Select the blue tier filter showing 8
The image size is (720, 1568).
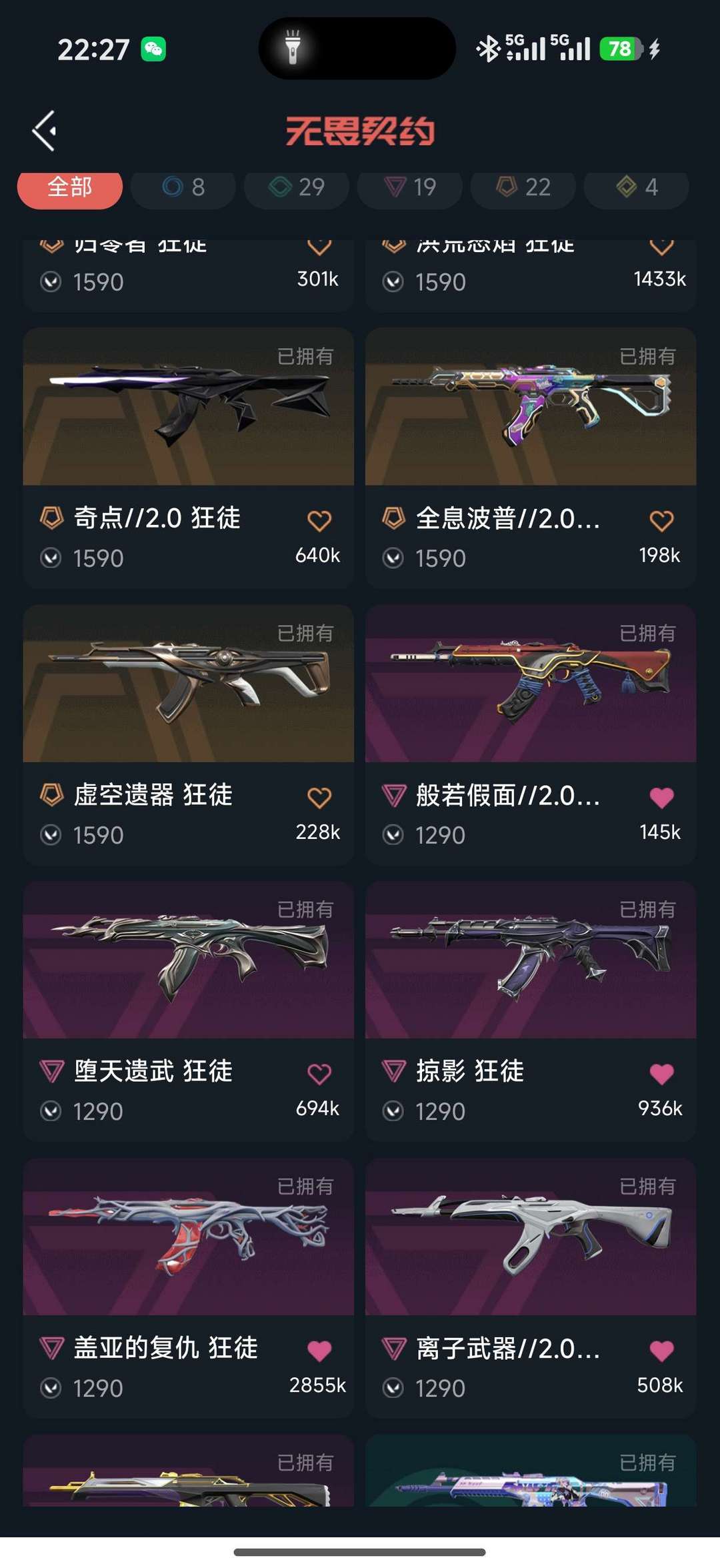coord(182,188)
